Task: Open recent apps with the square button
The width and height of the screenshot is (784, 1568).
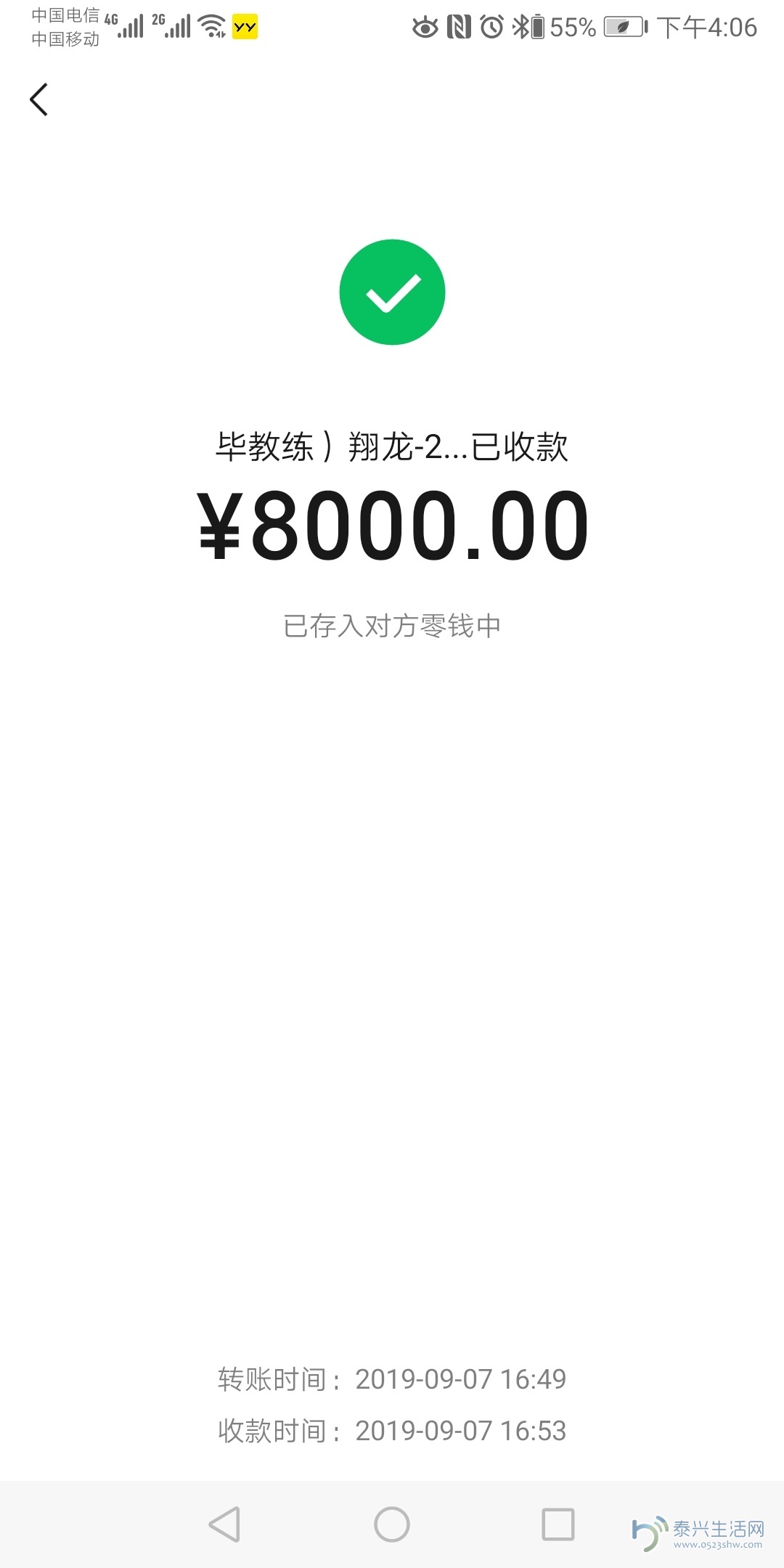Action: point(558,1524)
